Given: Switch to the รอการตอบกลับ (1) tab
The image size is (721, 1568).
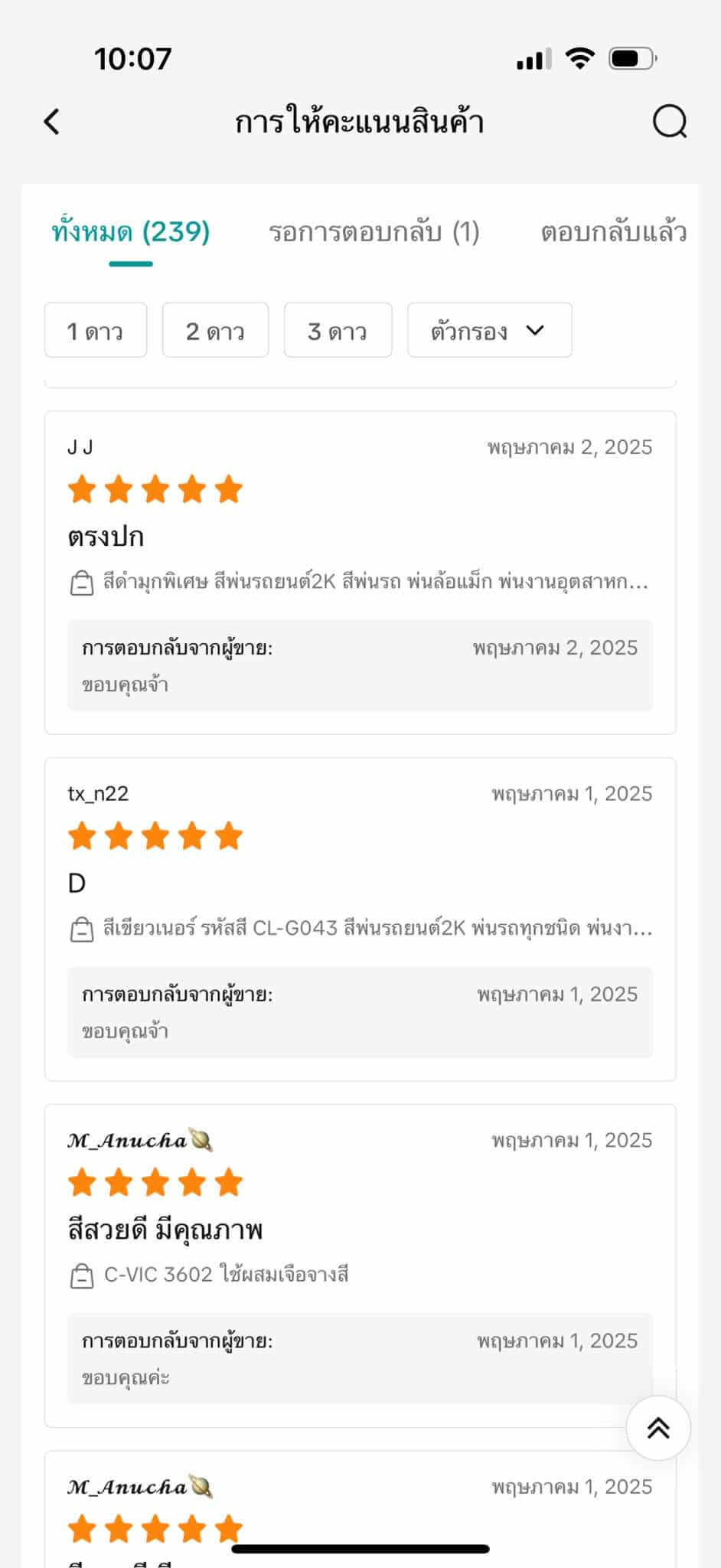Looking at the screenshot, I should click(374, 232).
